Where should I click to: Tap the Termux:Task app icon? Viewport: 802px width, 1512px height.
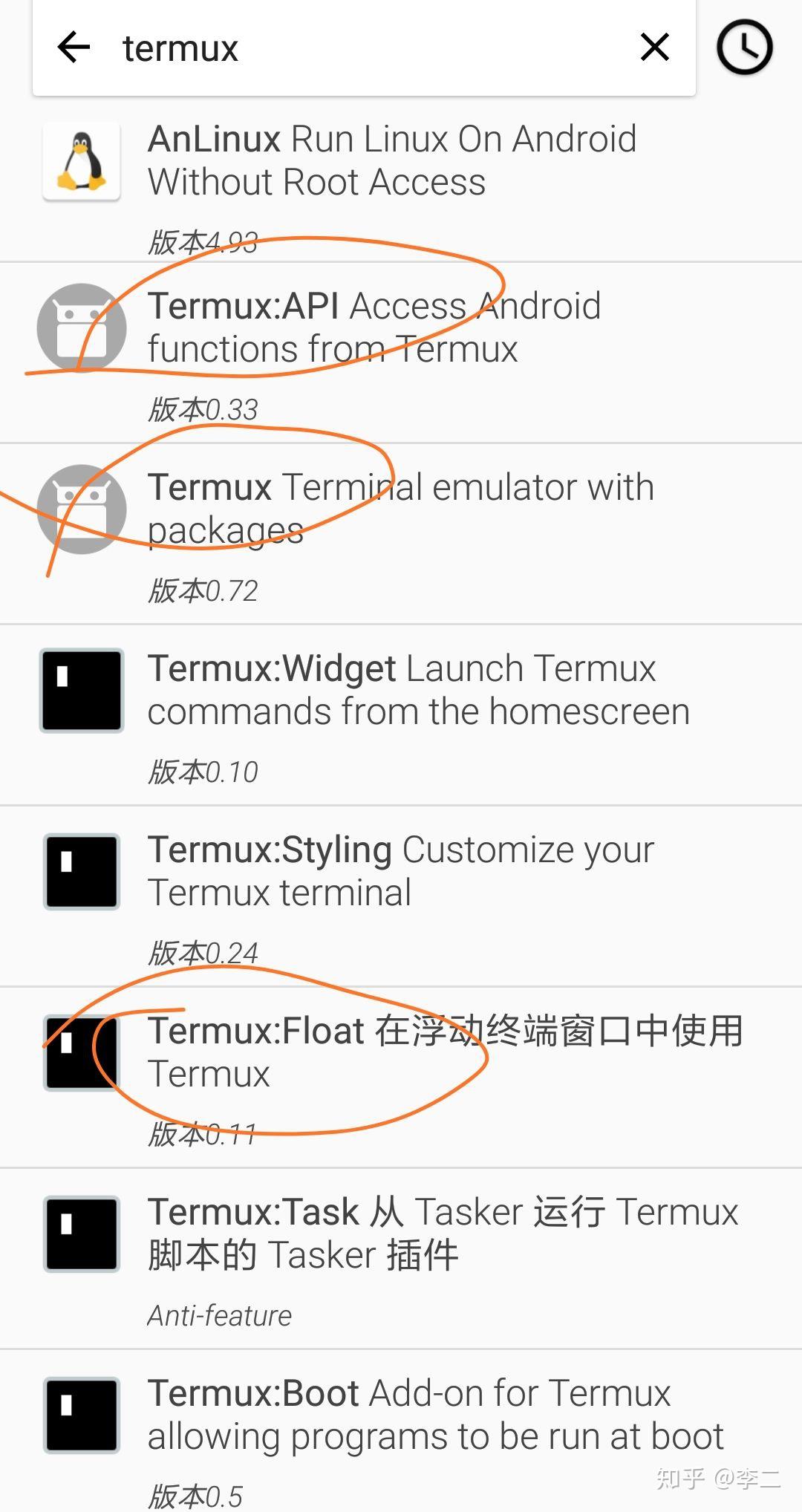click(81, 1233)
